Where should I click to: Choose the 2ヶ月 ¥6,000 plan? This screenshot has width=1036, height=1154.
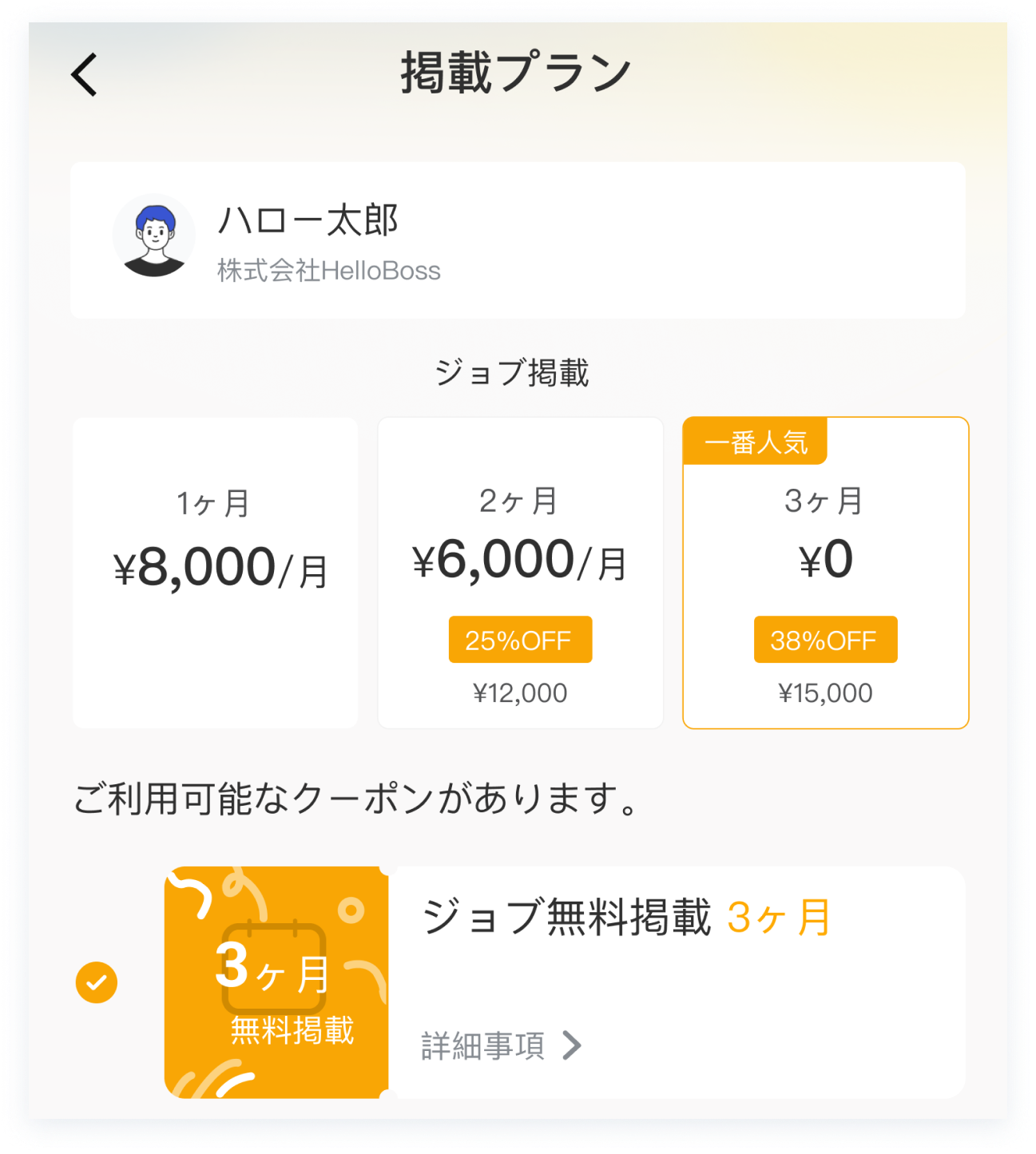(x=520, y=572)
